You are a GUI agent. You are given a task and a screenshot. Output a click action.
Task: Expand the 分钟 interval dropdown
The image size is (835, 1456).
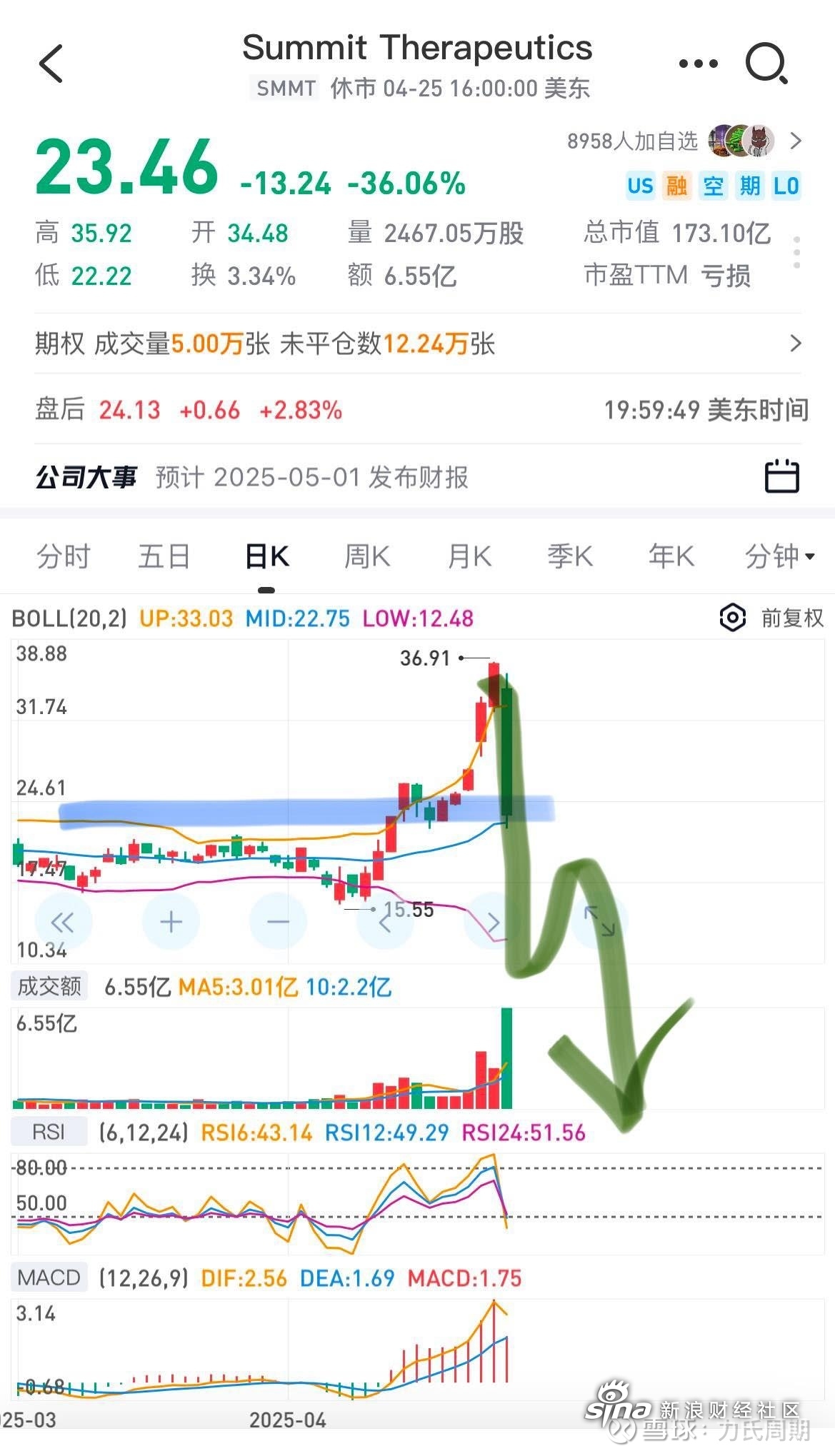(x=779, y=556)
